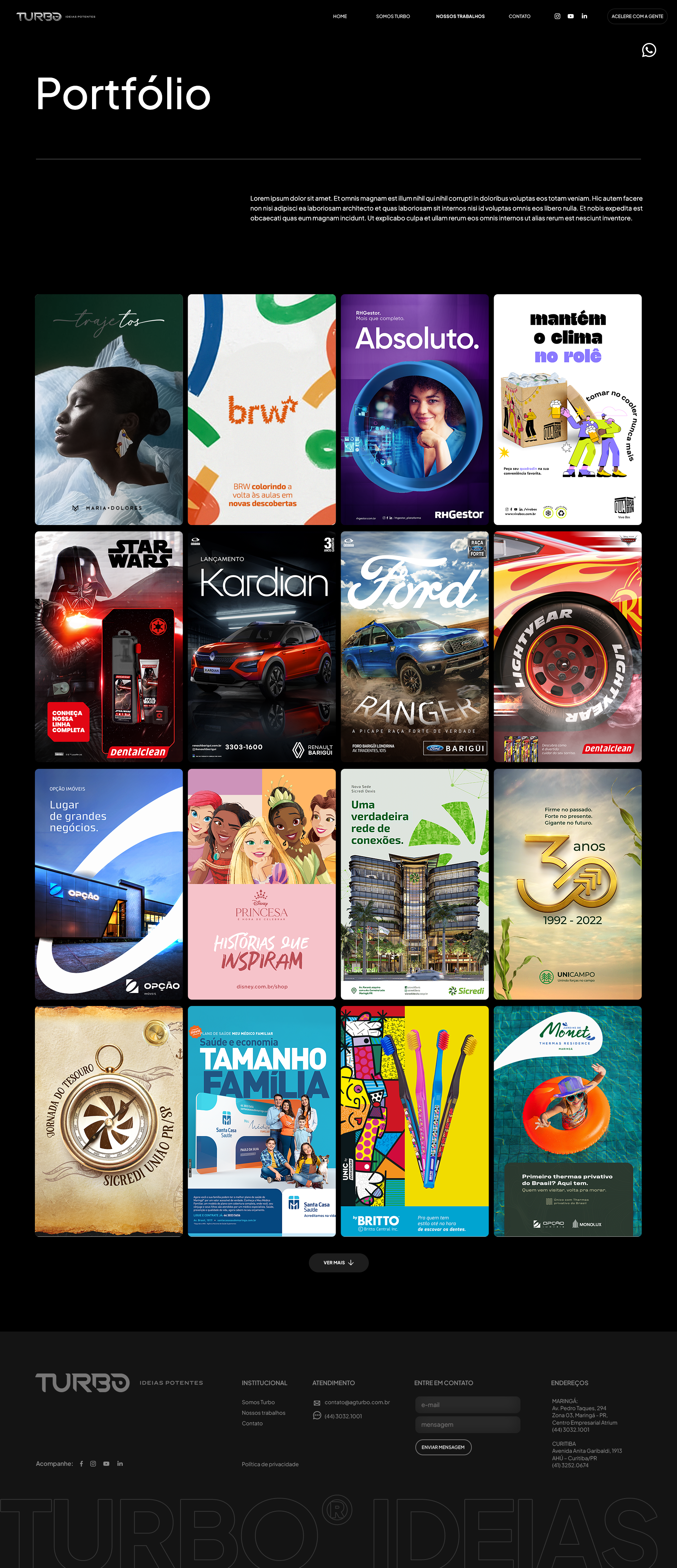Send the form with ENVIAR MENSAGEM

point(443,1447)
